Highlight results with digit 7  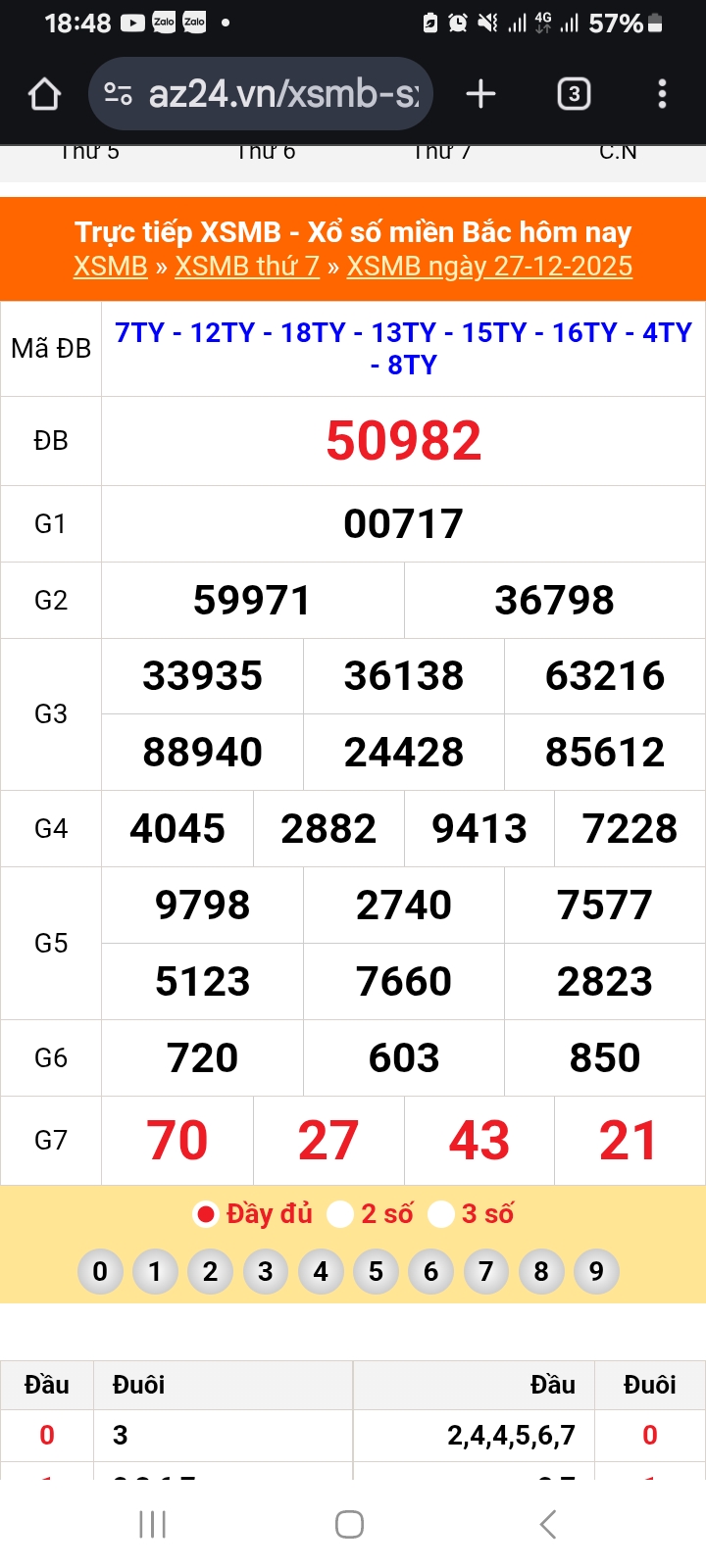pyautogui.click(x=485, y=1271)
